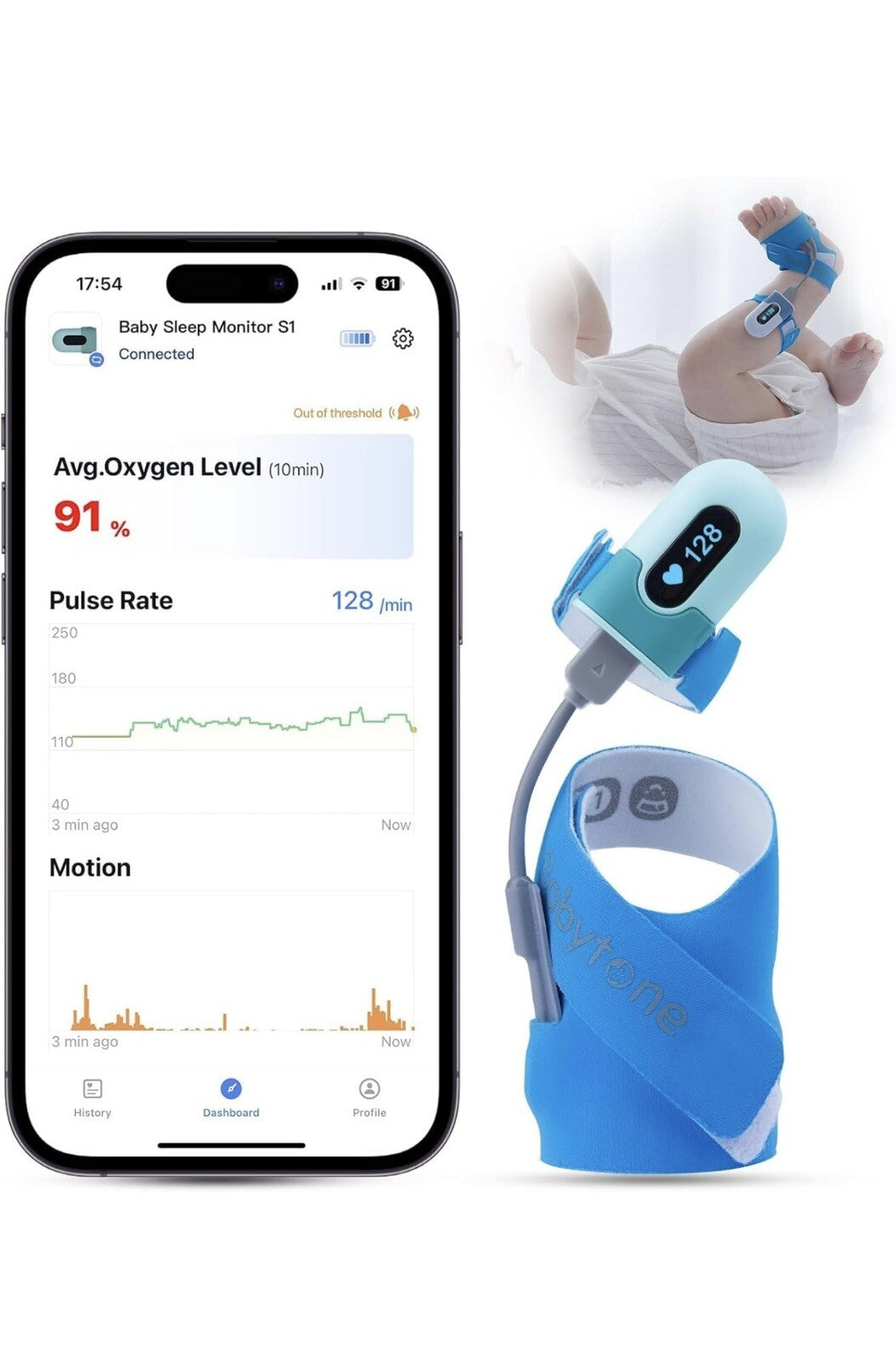Check the battery level icon in app header

coord(358,337)
